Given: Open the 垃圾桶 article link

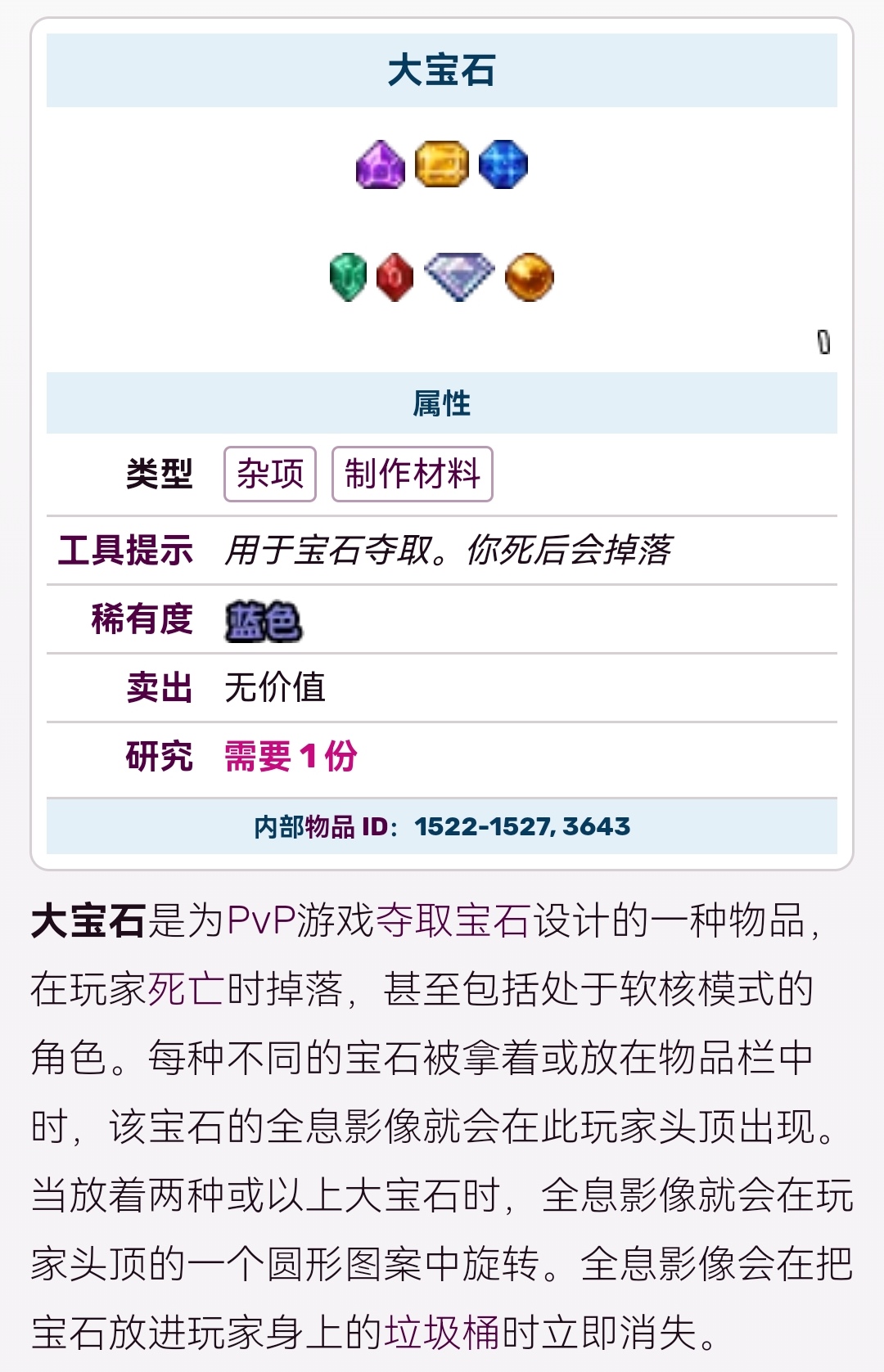Looking at the screenshot, I should (442, 1332).
